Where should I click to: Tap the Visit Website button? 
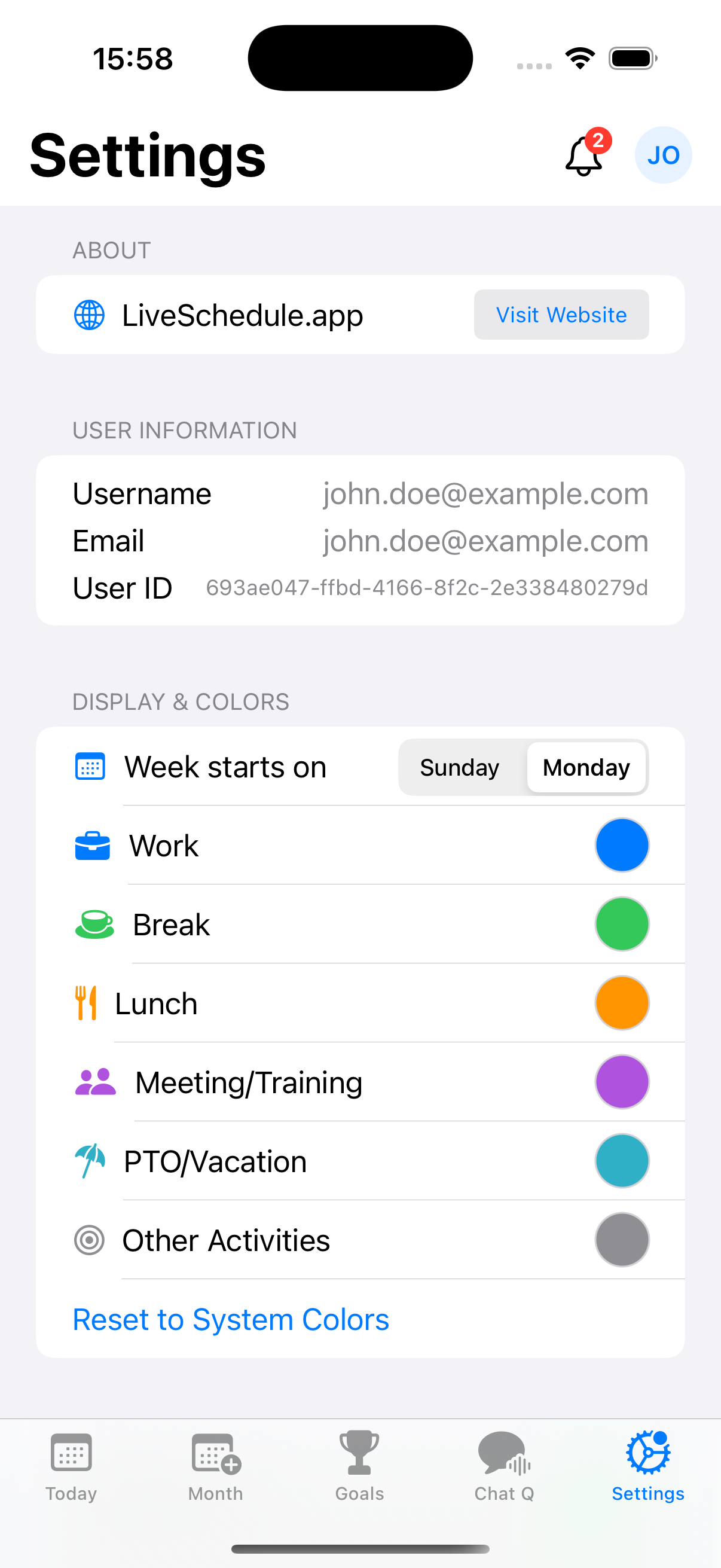[x=561, y=315]
